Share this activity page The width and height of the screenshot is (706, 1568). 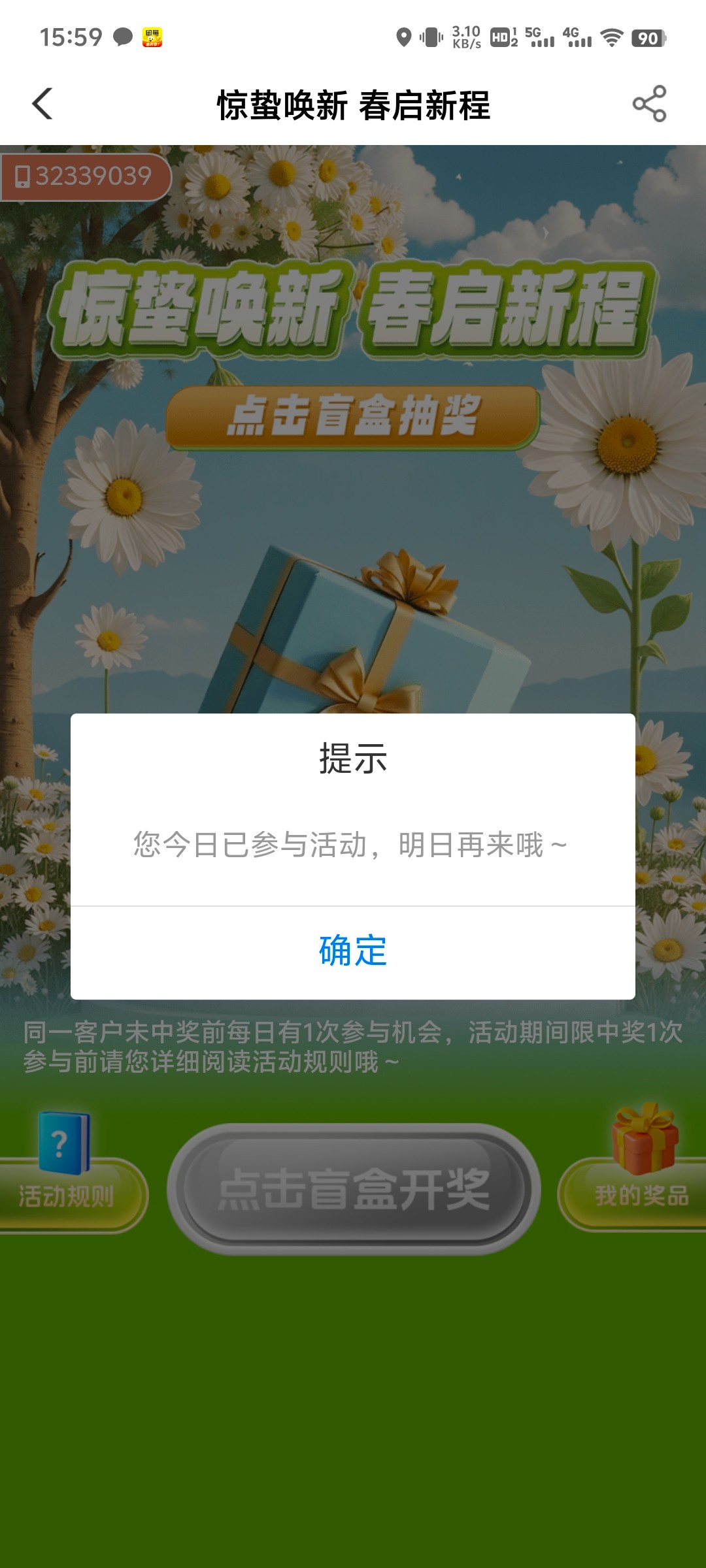tap(648, 104)
